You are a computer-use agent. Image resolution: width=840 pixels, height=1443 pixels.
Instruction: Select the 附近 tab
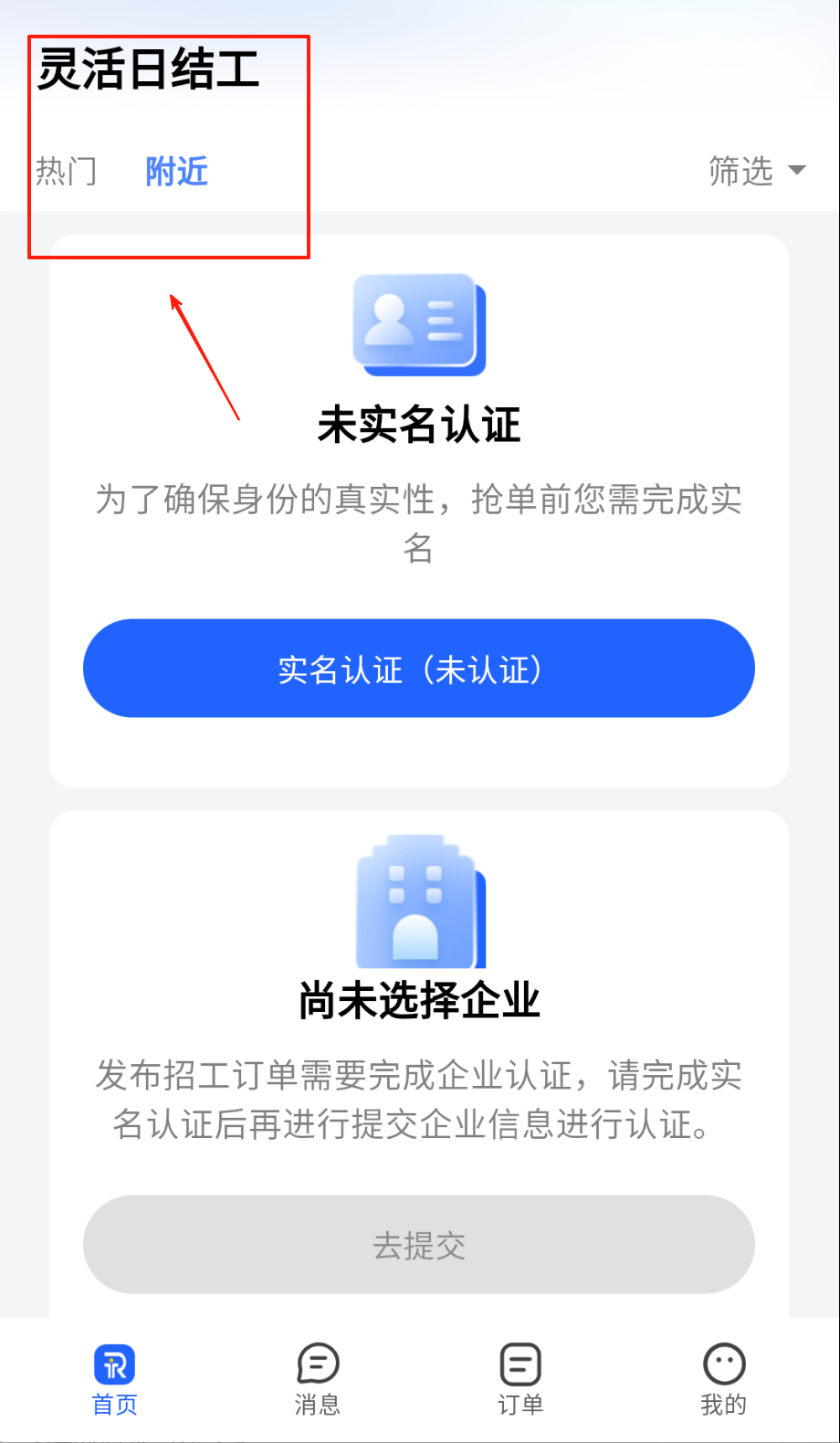click(x=177, y=171)
